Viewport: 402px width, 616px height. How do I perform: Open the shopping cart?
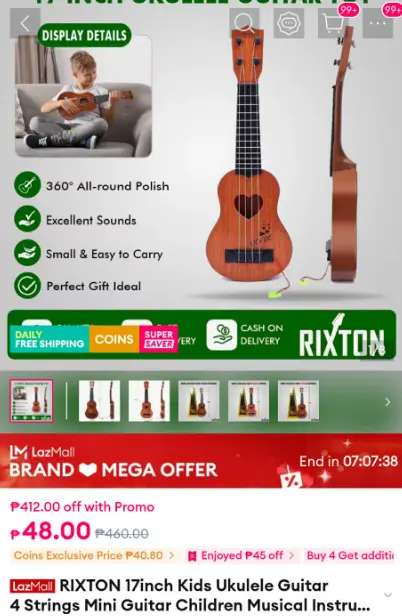[333, 23]
